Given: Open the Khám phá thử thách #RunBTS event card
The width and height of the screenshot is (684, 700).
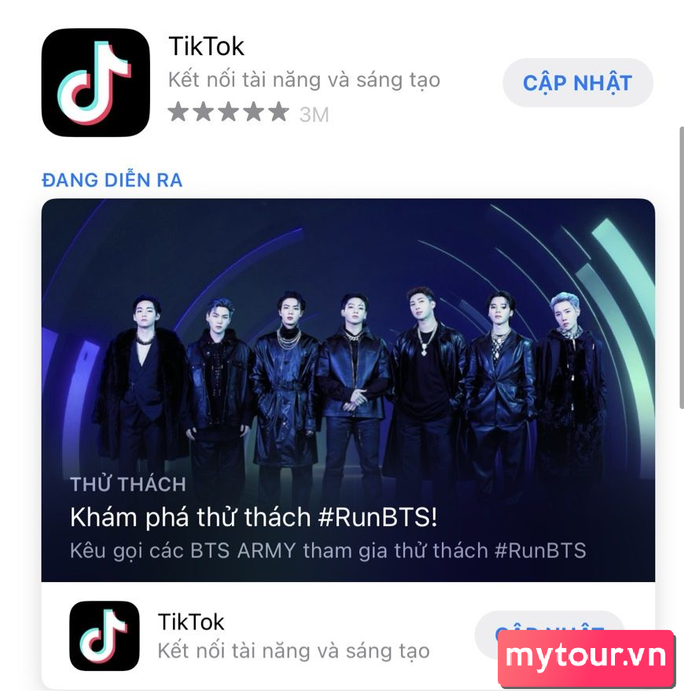Looking at the screenshot, I should pyautogui.click(x=347, y=389).
